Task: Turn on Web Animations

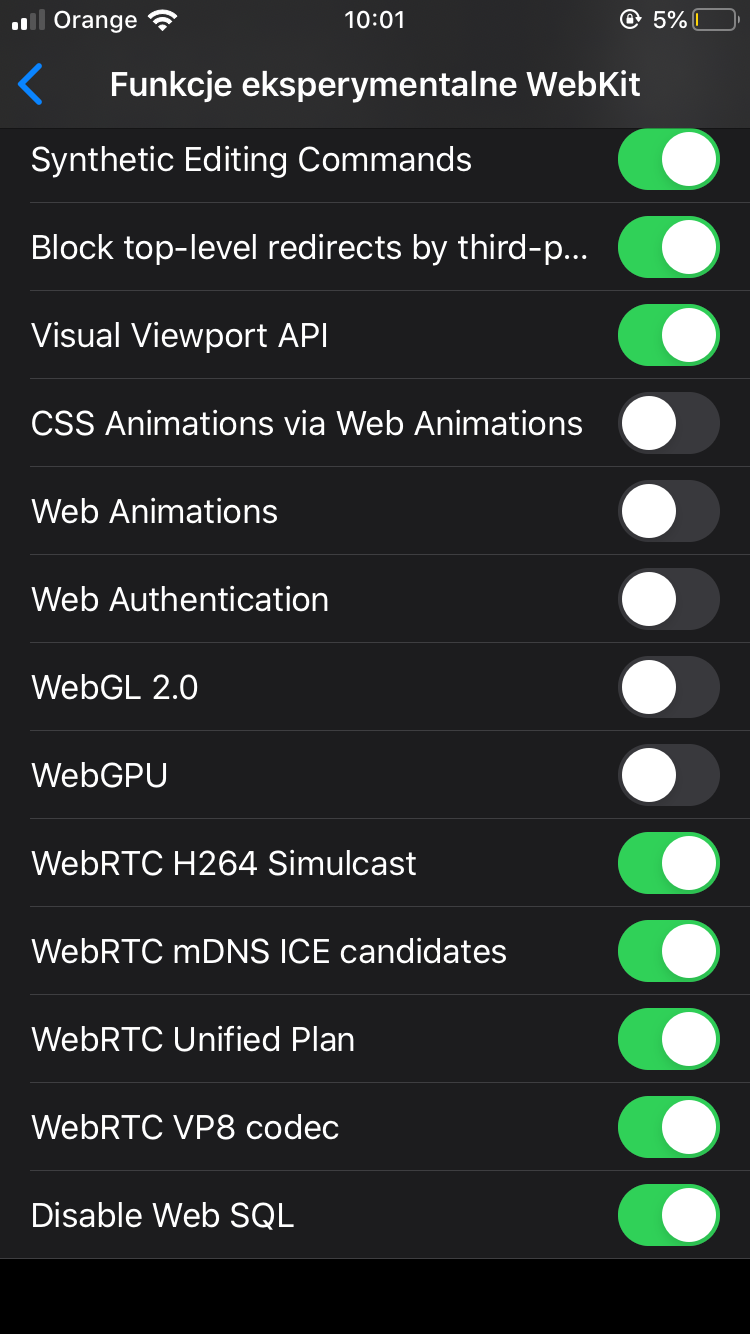Action: tap(668, 510)
